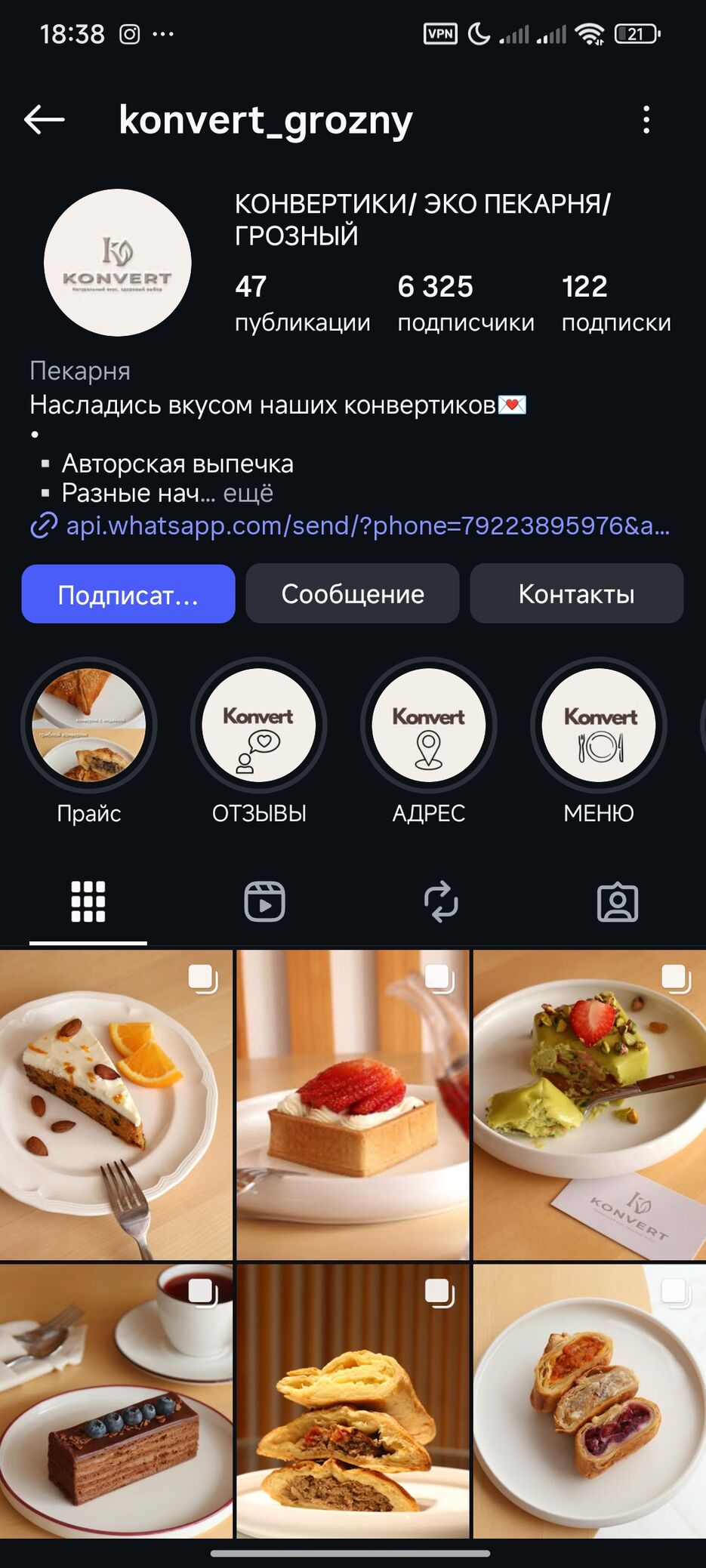
Task: Open the pistachio dessert post
Action: 590,1104
